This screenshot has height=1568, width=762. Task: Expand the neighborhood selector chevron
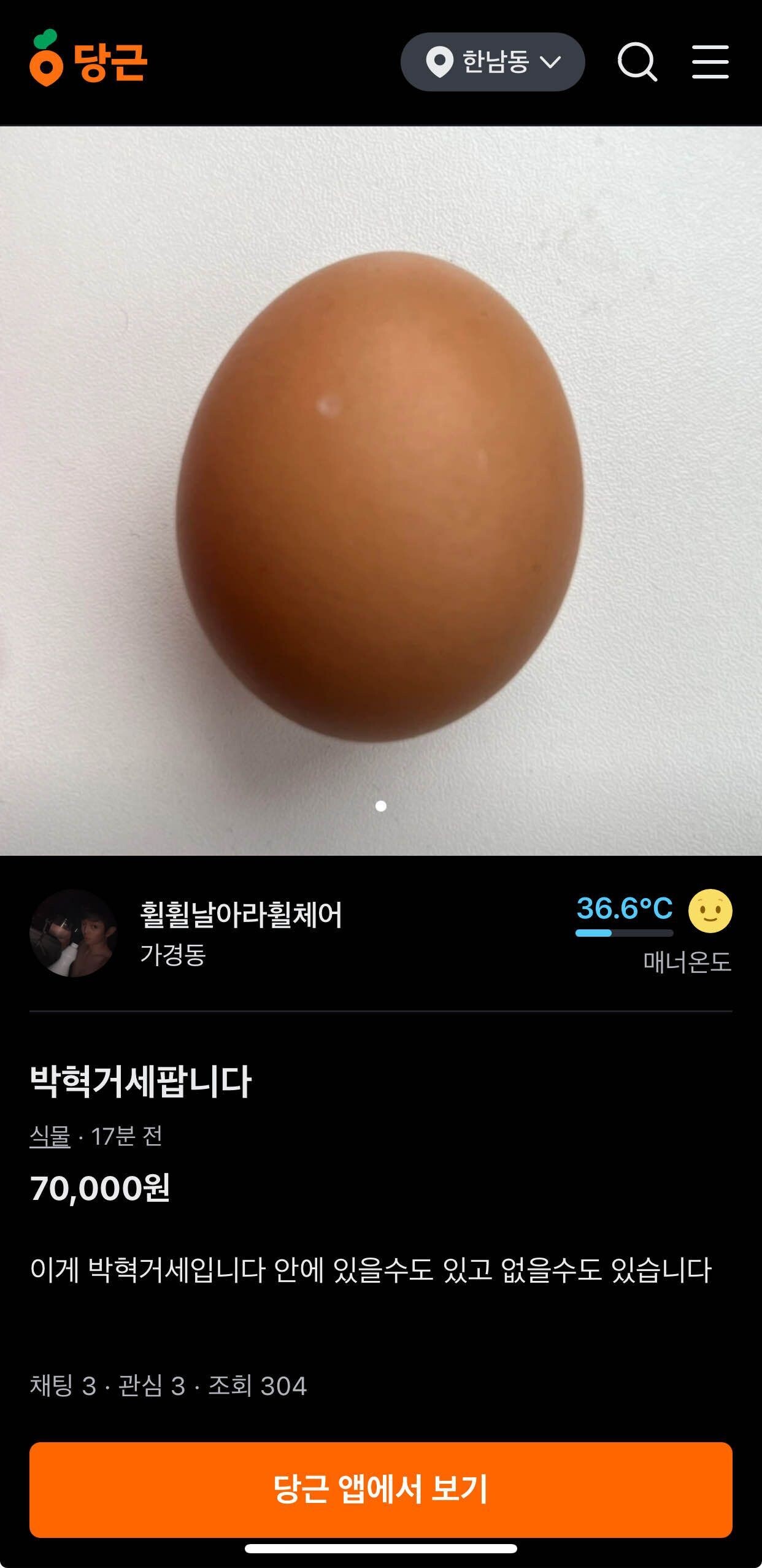[x=551, y=61]
